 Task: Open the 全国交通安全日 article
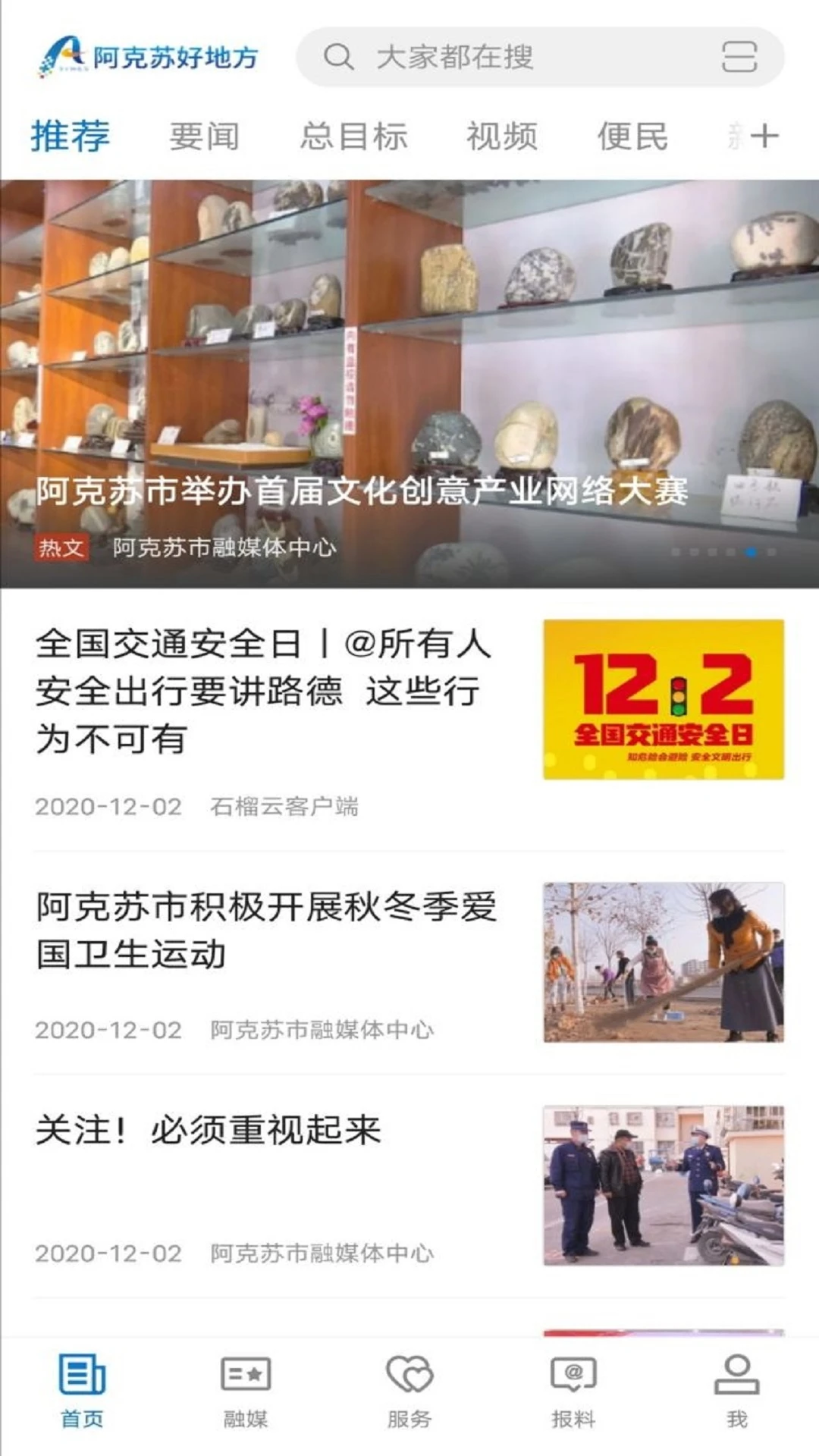pos(264,690)
